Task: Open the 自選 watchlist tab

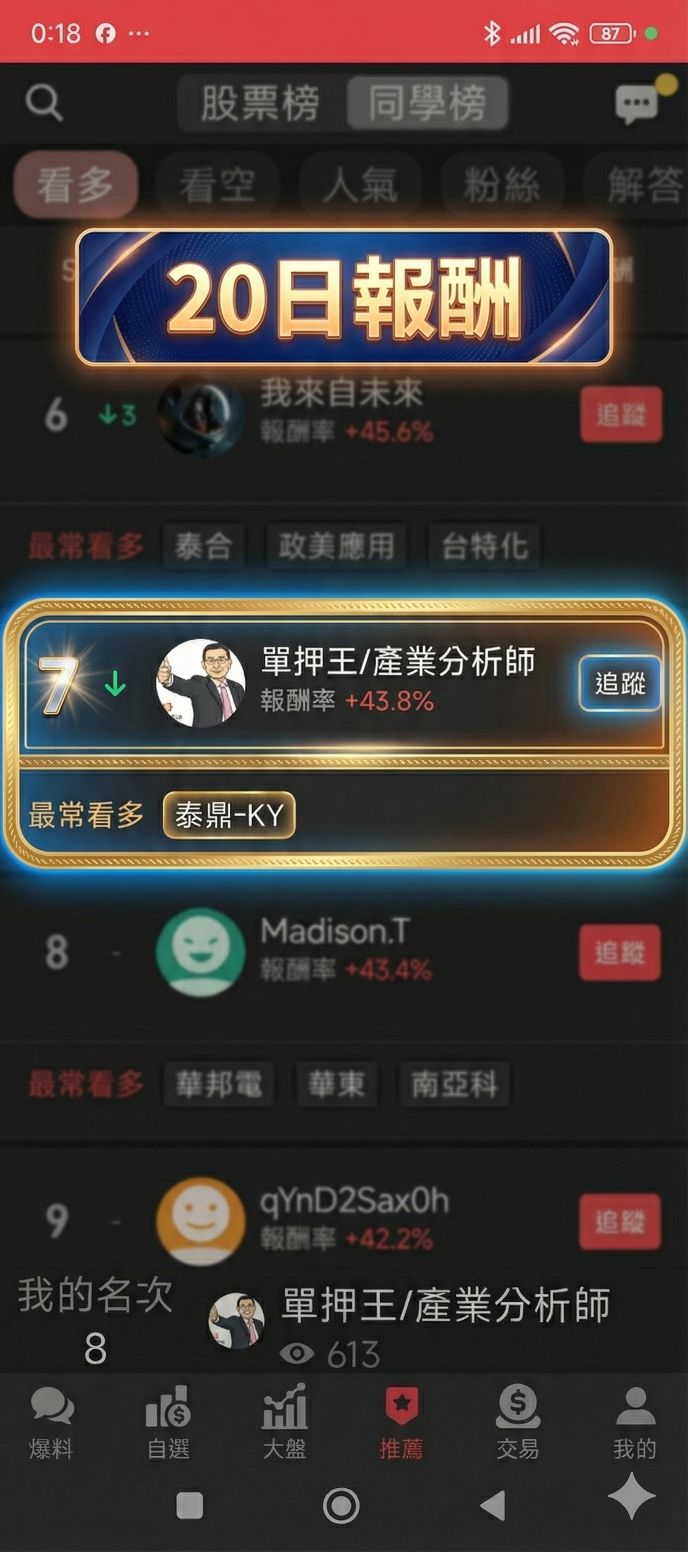Action: tap(168, 1422)
